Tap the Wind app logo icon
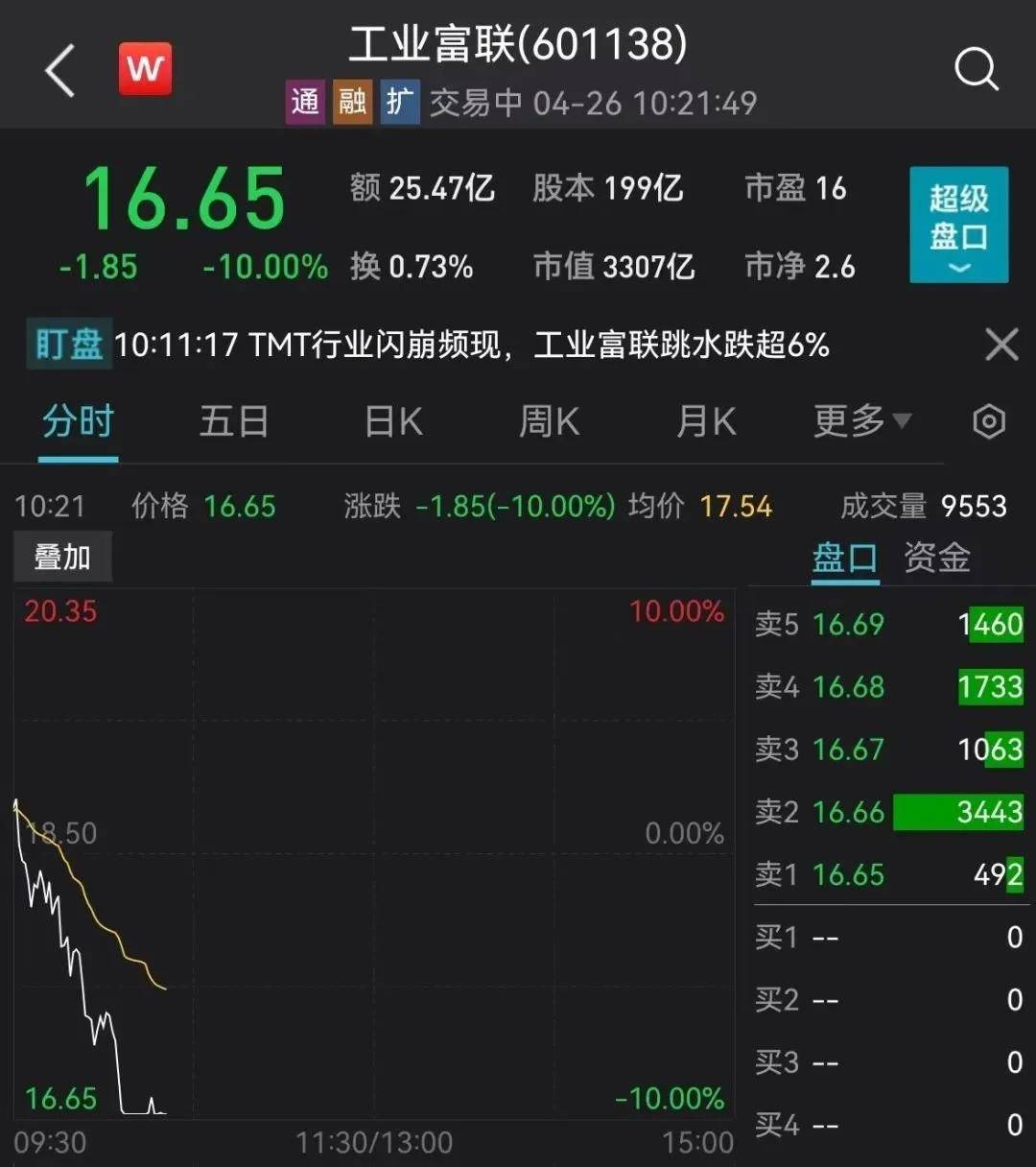 [x=144, y=68]
